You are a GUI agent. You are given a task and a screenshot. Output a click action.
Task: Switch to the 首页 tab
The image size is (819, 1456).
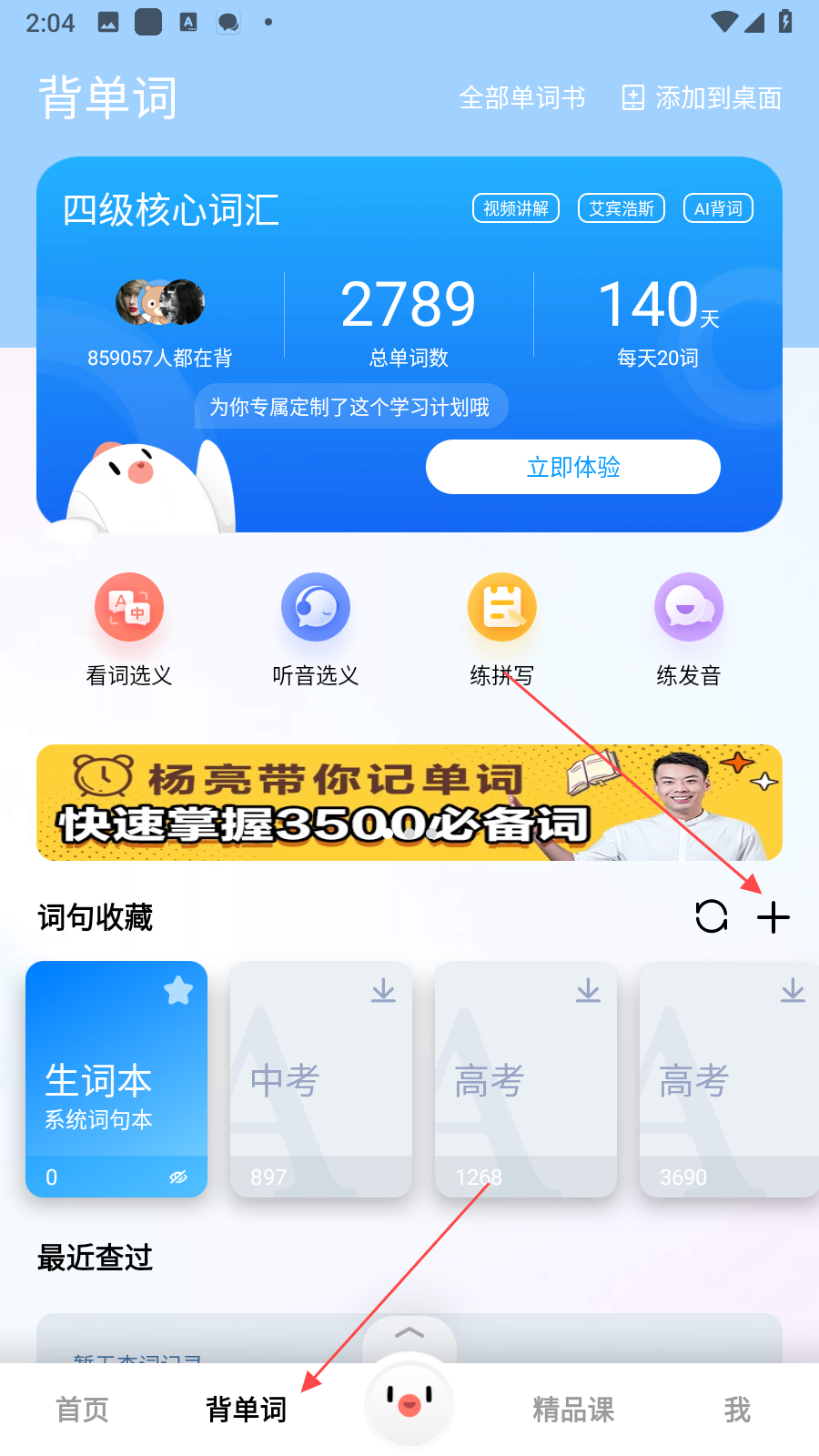[x=82, y=1410]
